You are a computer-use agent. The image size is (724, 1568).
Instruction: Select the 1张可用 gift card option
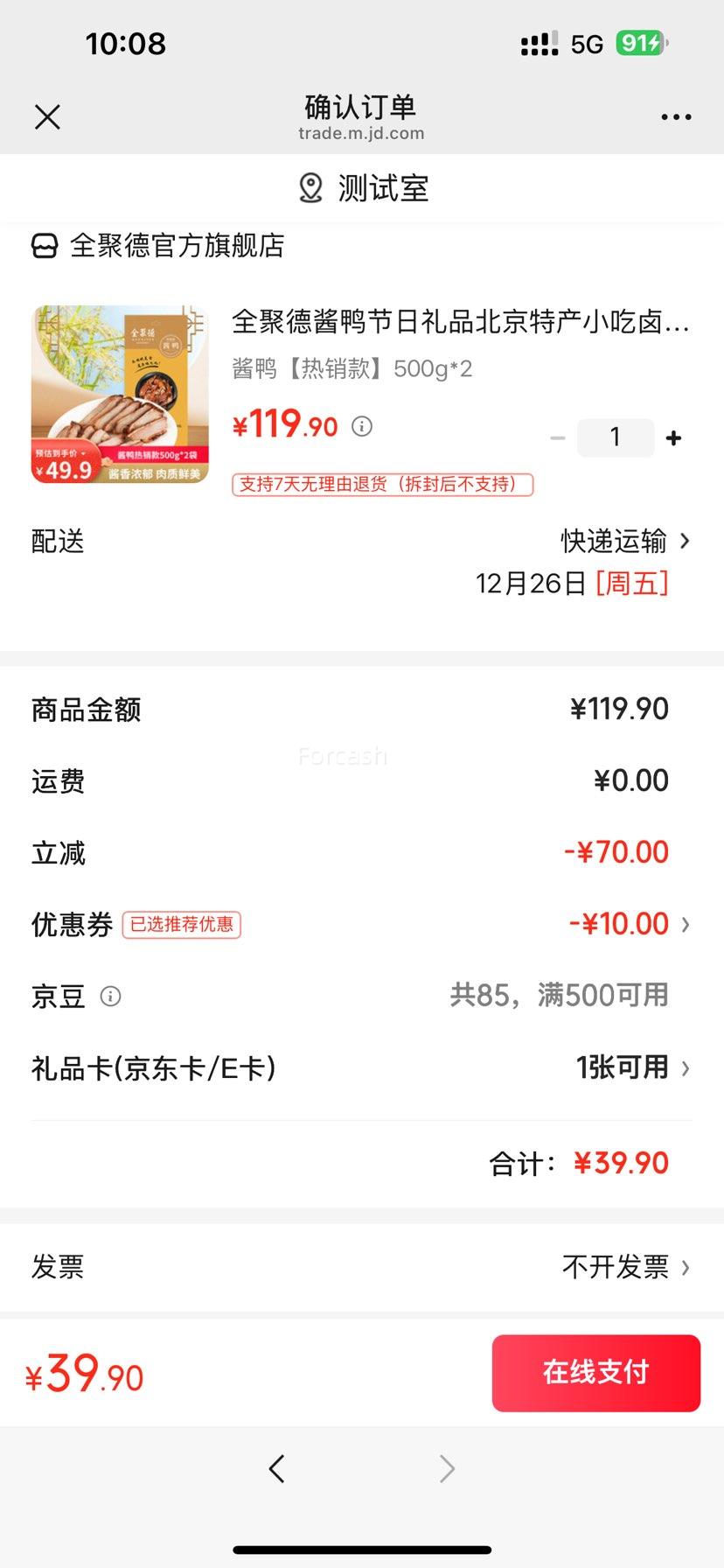pyautogui.click(x=623, y=1067)
